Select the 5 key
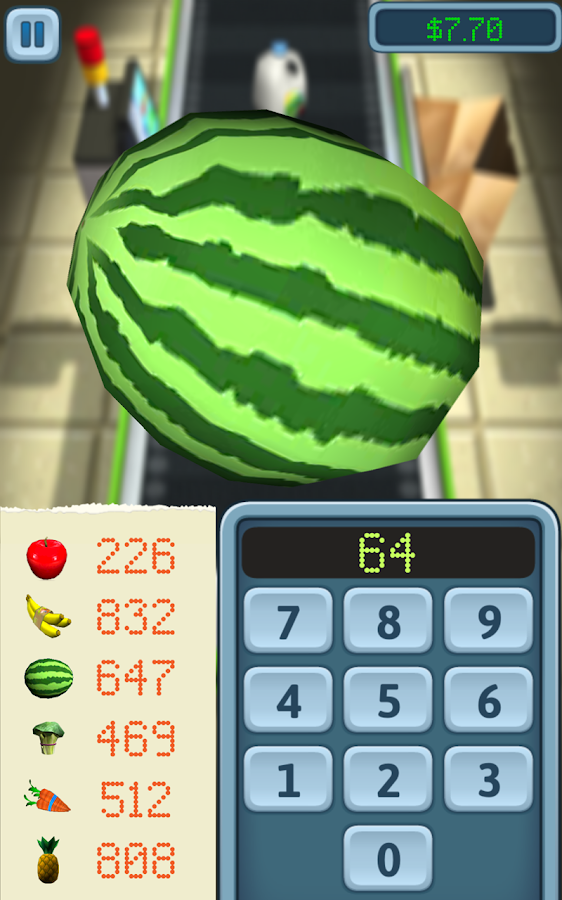 [388, 700]
